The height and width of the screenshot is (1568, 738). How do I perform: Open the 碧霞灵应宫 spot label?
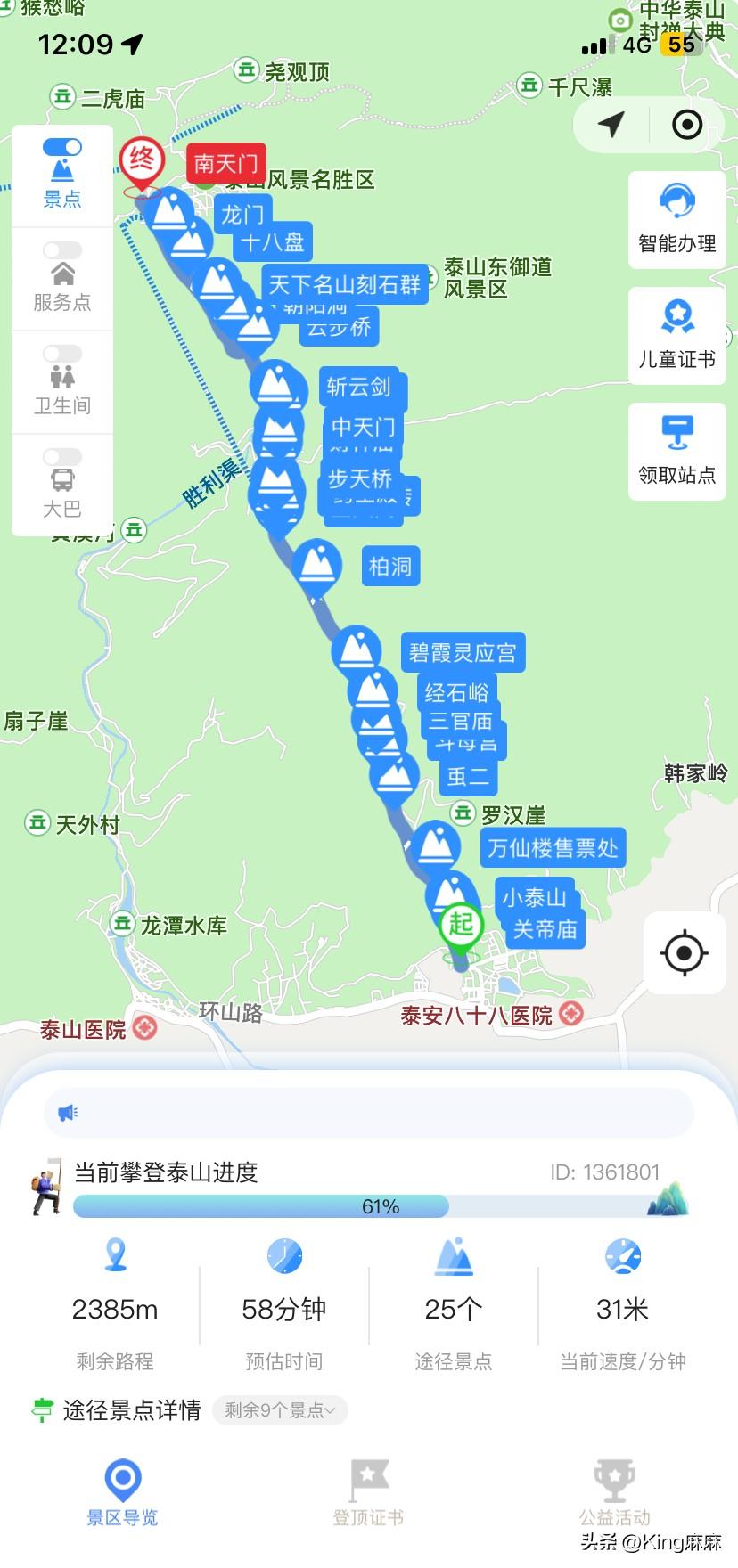click(x=463, y=653)
